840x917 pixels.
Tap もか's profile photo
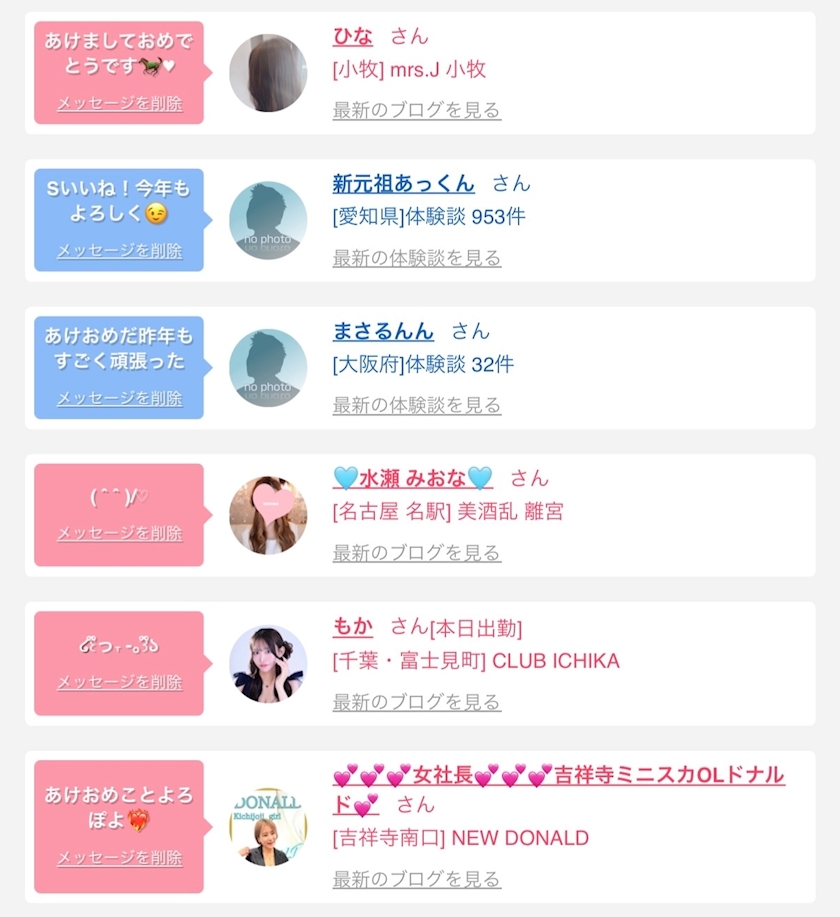(x=268, y=664)
